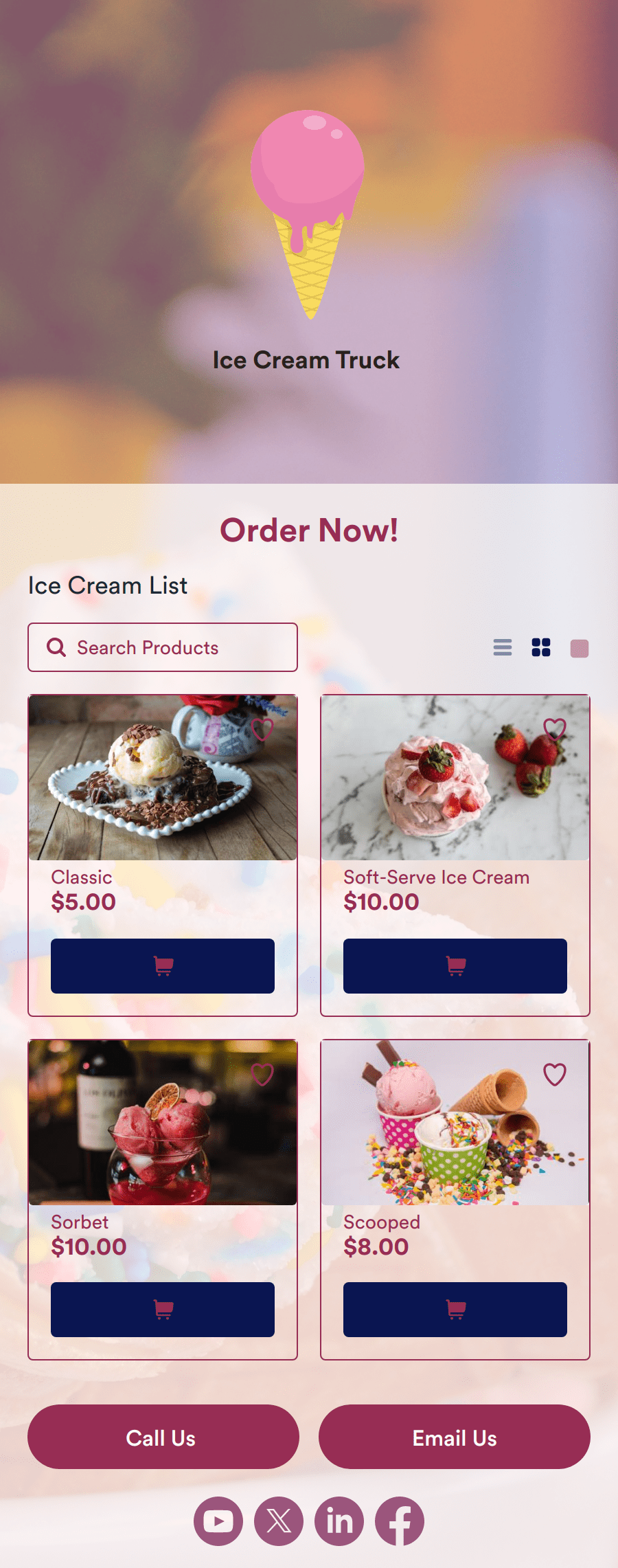618x1568 pixels.
Task: Switch to grid view layout
Action: coord(541,647)
